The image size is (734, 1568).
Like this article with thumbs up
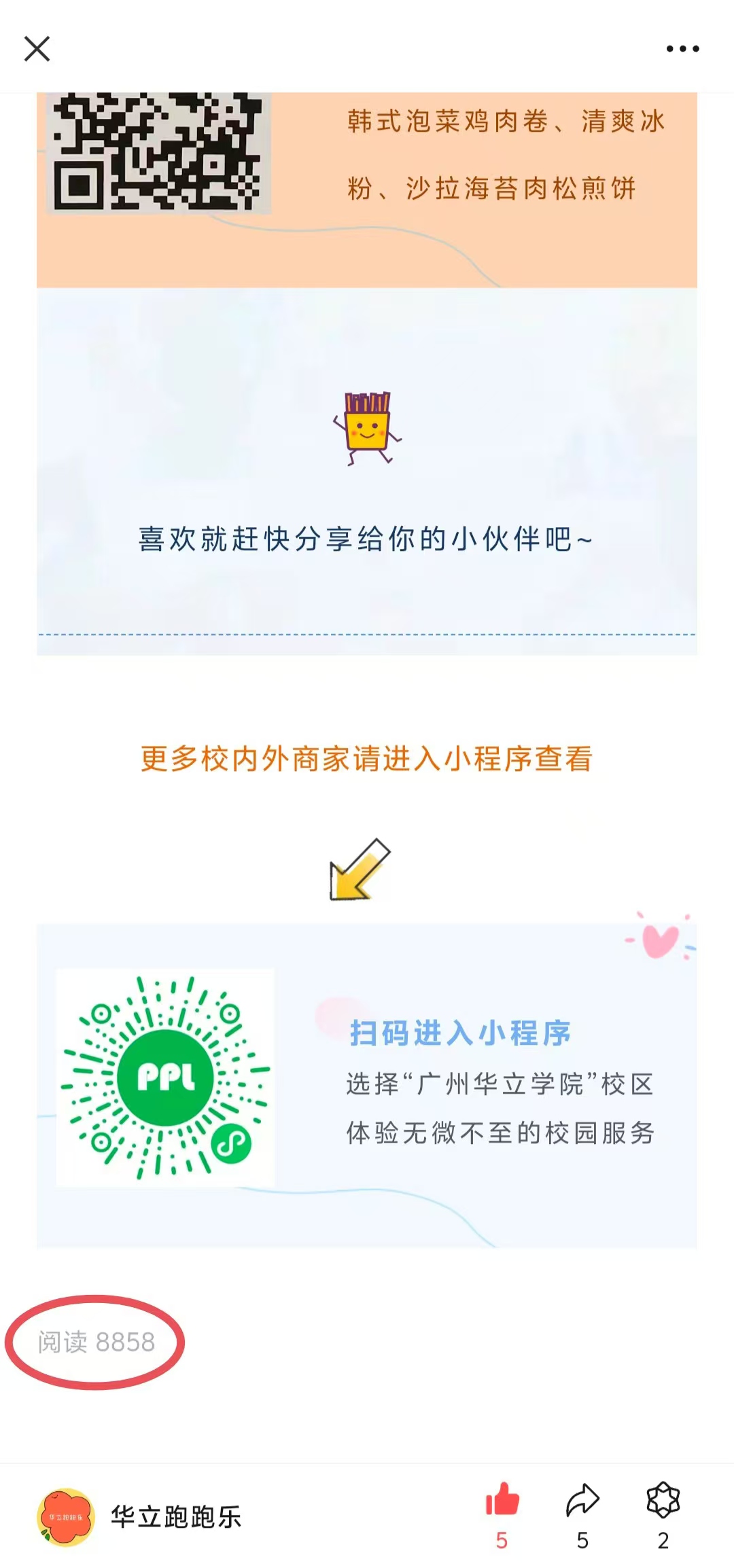(x=502, y=1501)
